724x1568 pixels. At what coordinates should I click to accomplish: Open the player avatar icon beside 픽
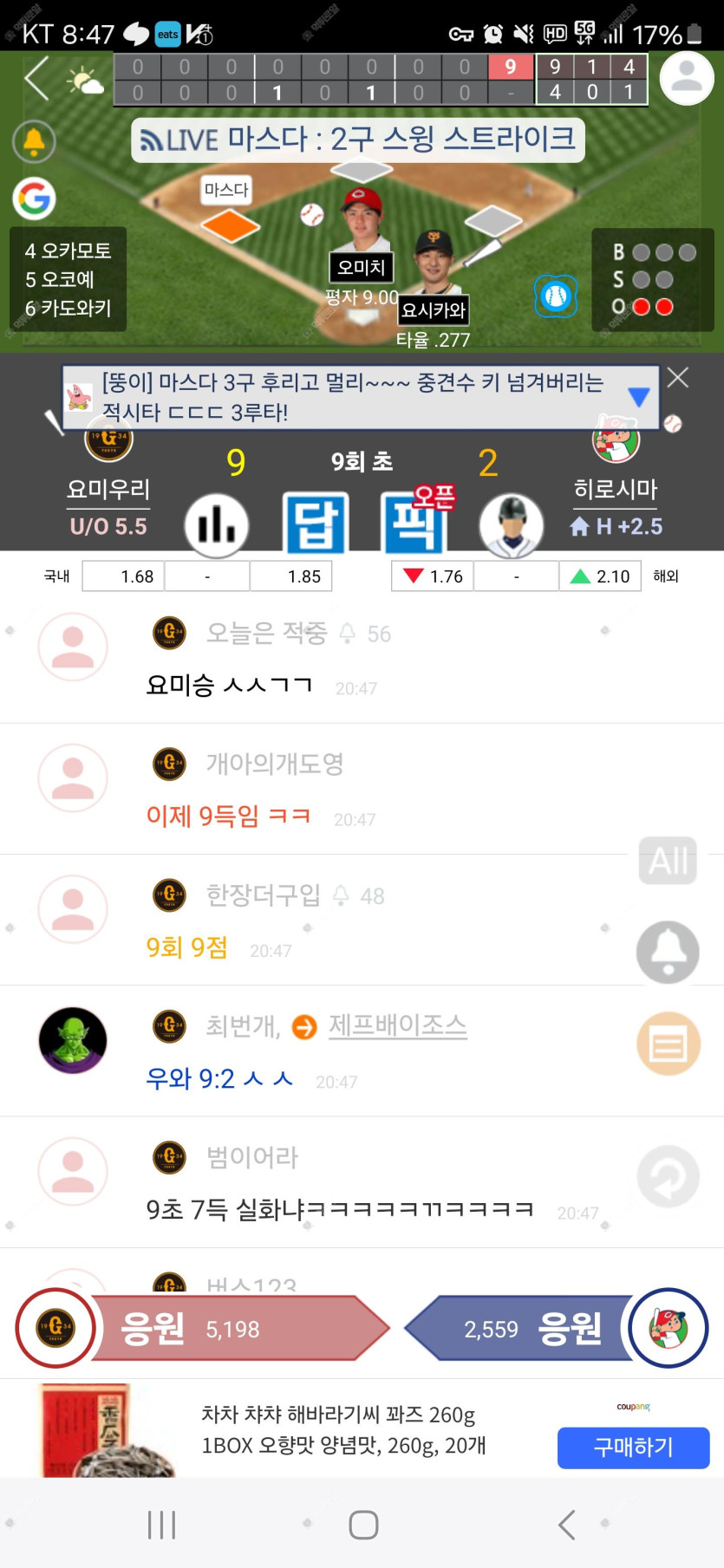[511, 525]
